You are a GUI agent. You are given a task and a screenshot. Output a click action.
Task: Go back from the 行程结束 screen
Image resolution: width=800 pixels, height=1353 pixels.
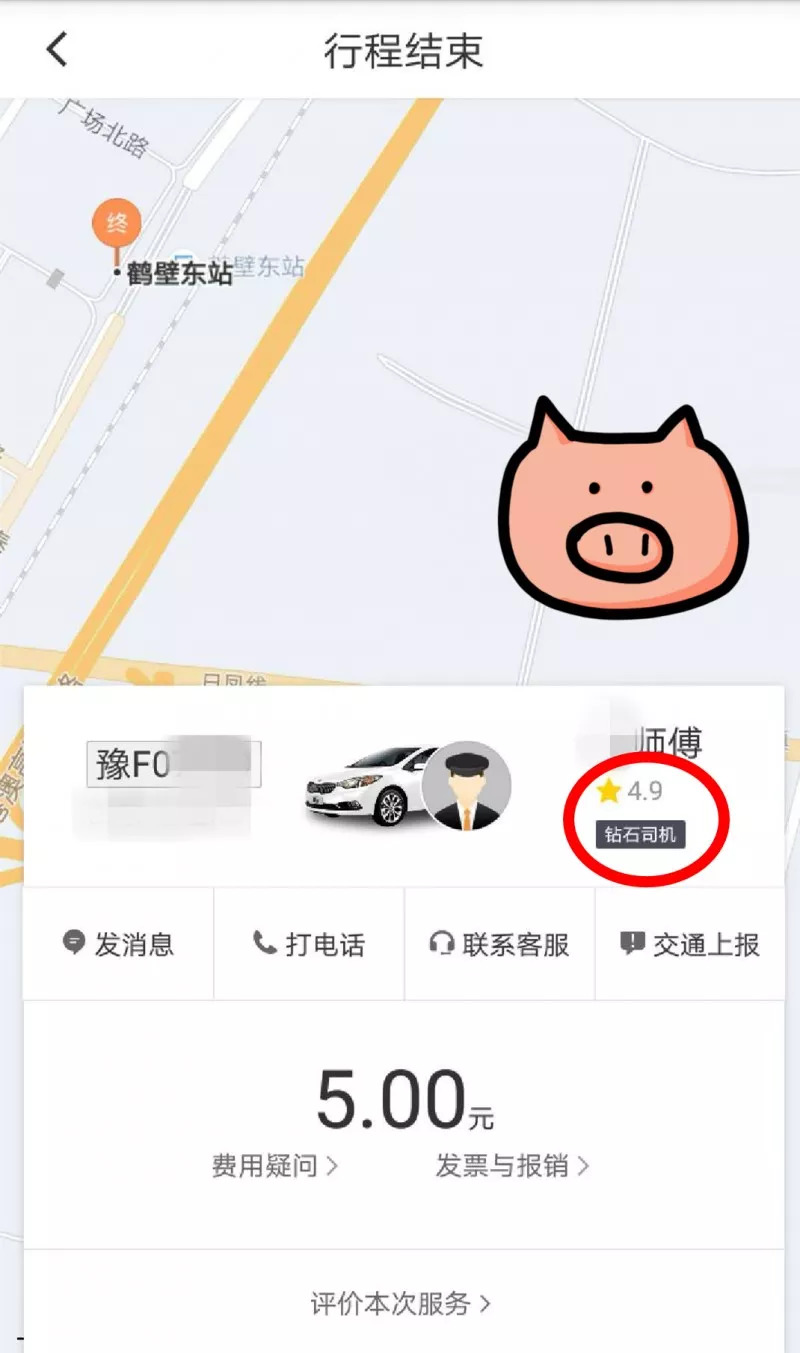tap(57, 49)
